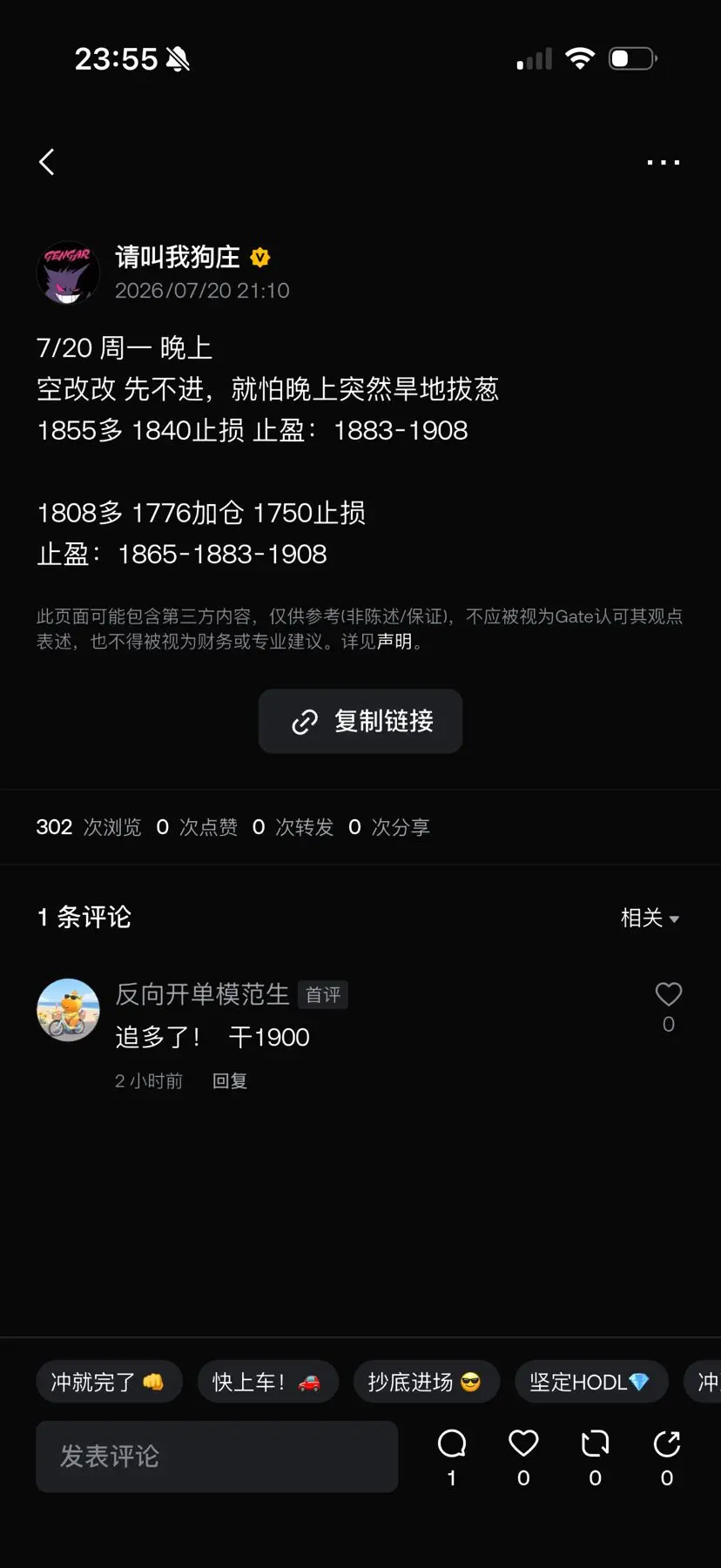Open the 相关 comment sort dropdown
Viewport: 721px width, 1568px height.
(650, 918)
